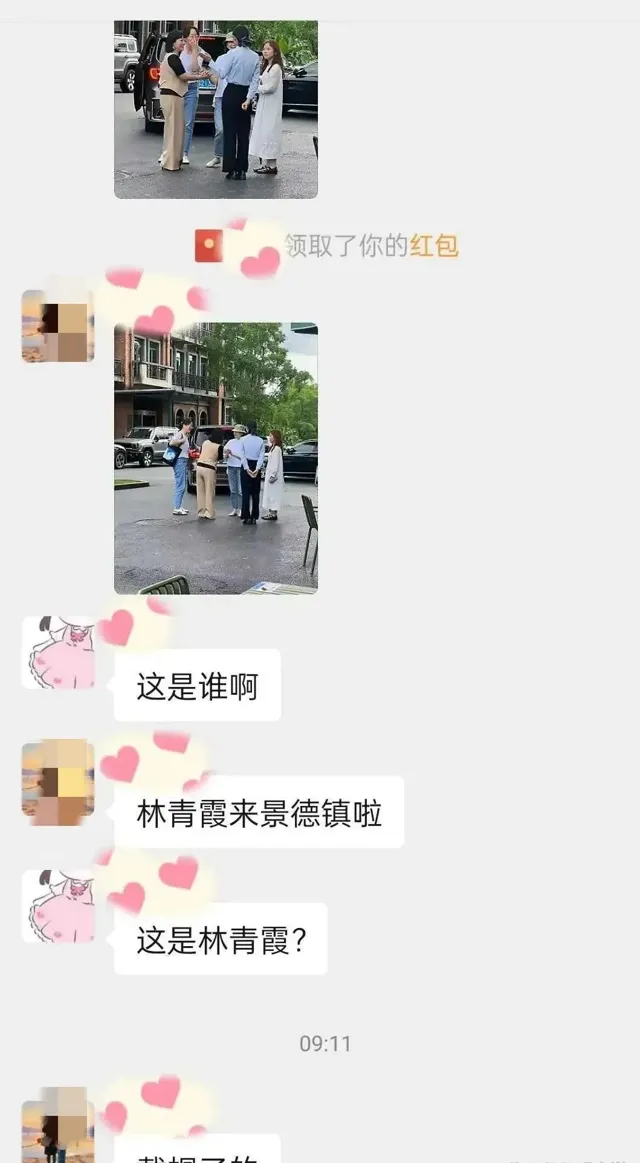Screen dimensions: 640x1163
Task: Open the avatar next to 林青霞来景德镇啦
Action: (58, 783)
